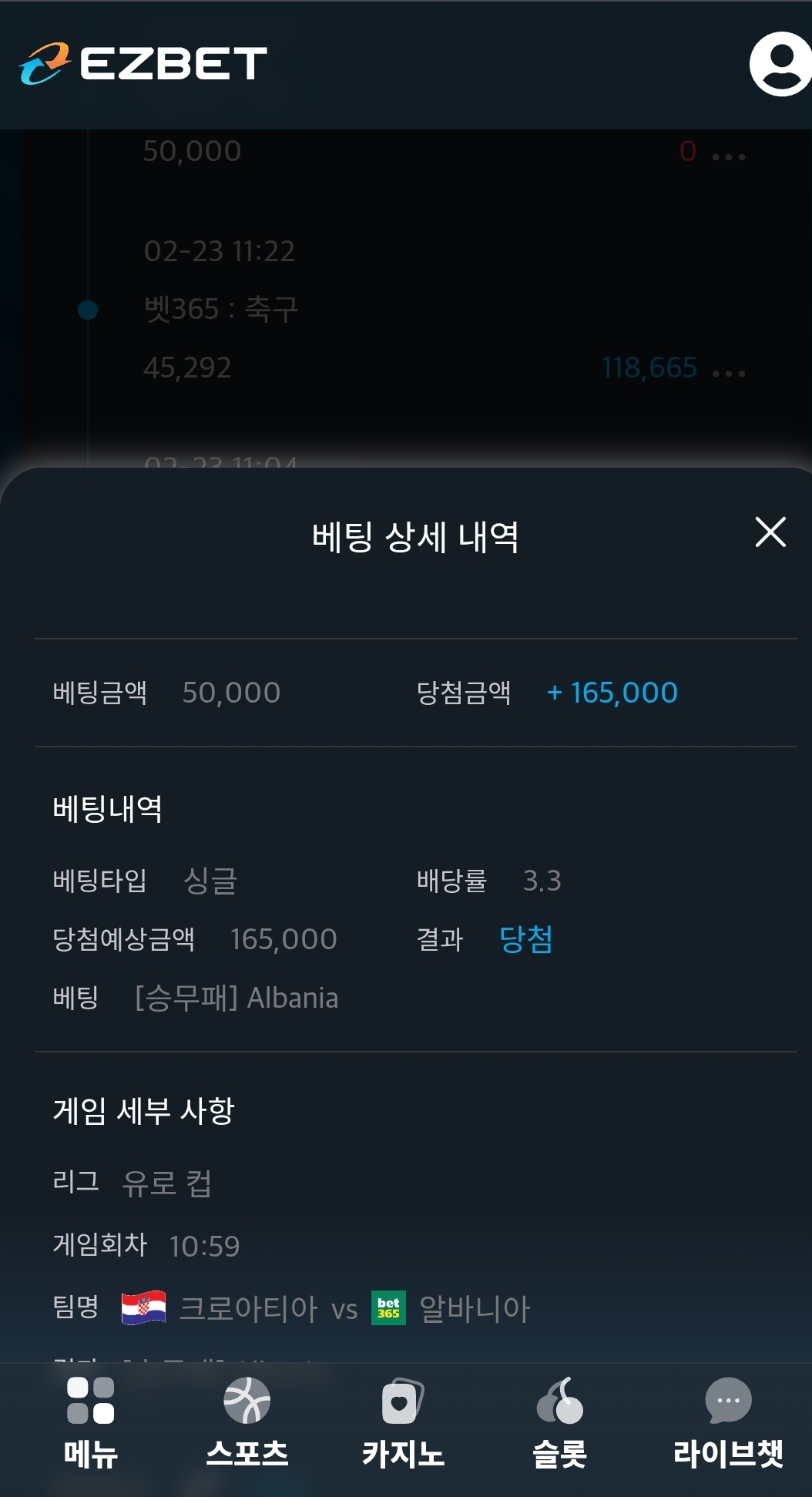Open the 메뉴 tab
812x1497 pixels.
click(x=91, y=1422)
